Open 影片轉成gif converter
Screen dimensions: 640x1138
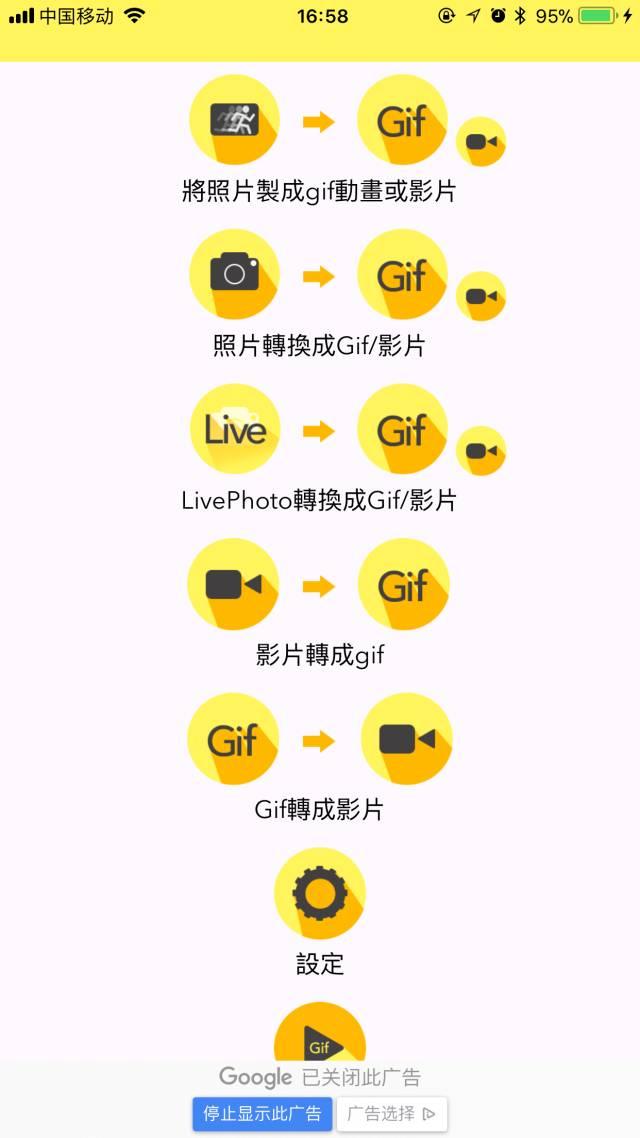click(x=319, y=654)
